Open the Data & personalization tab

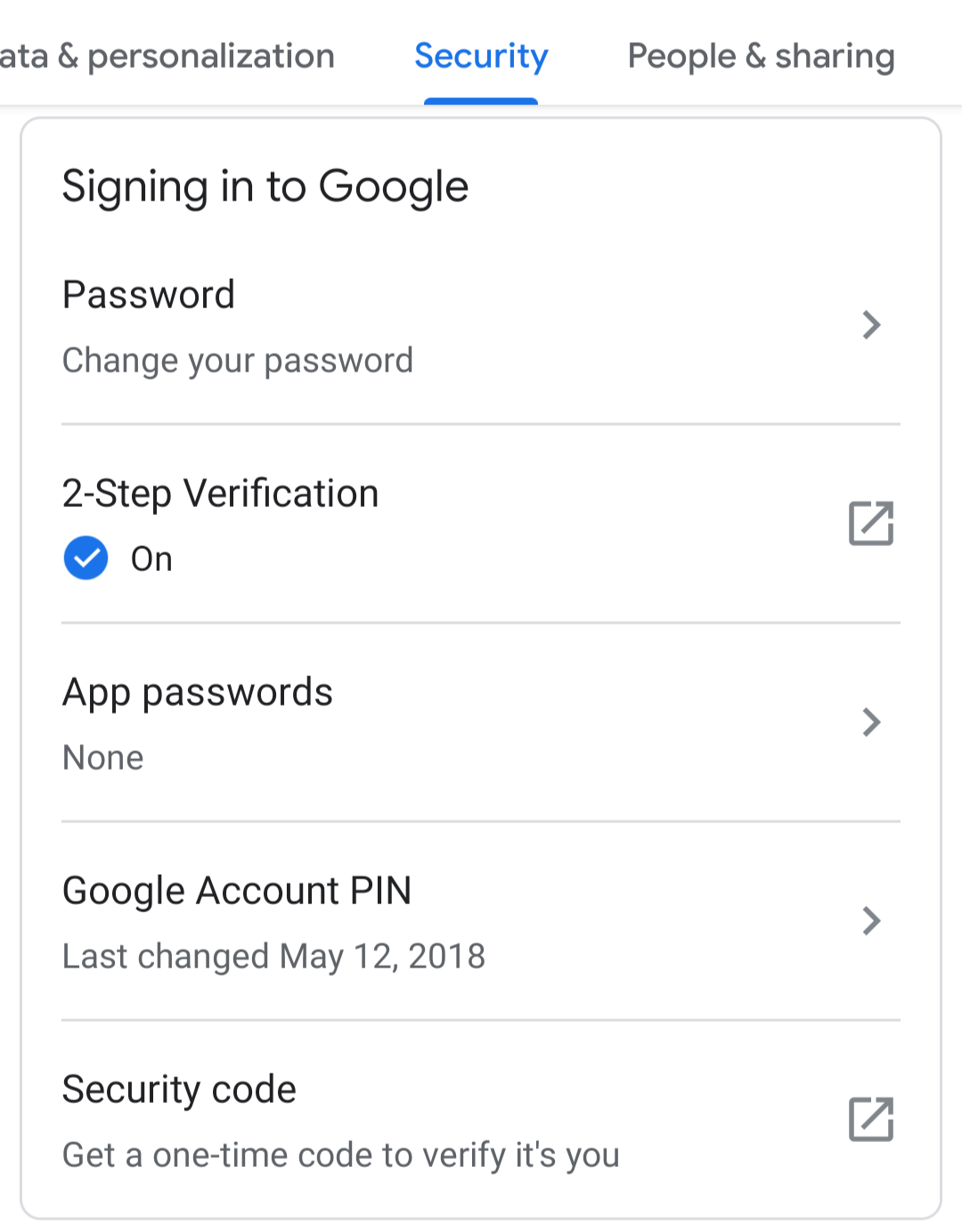point(167,56)
